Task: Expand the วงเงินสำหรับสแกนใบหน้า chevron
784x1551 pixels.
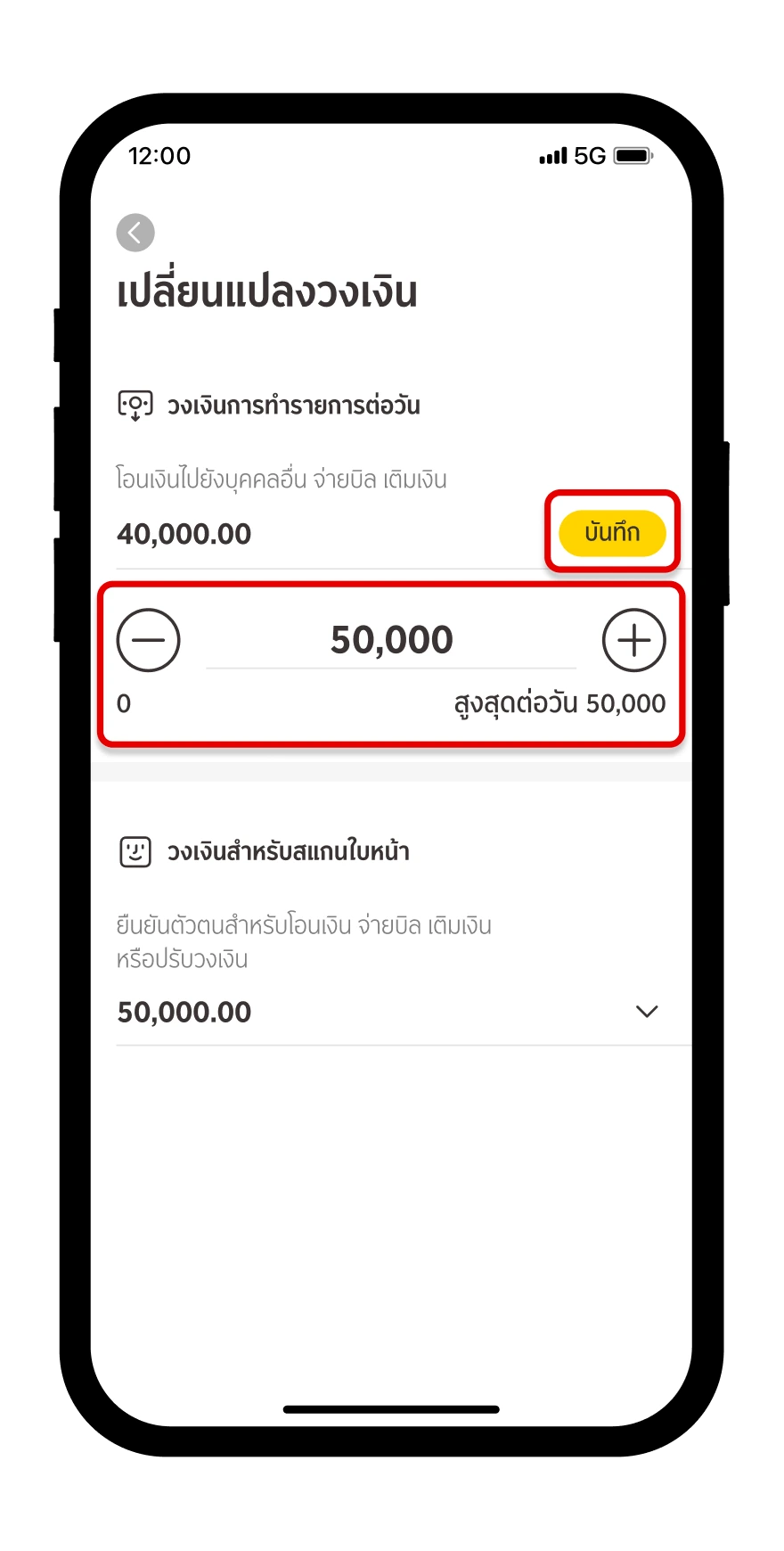Action: click(x=647, y=1012)
